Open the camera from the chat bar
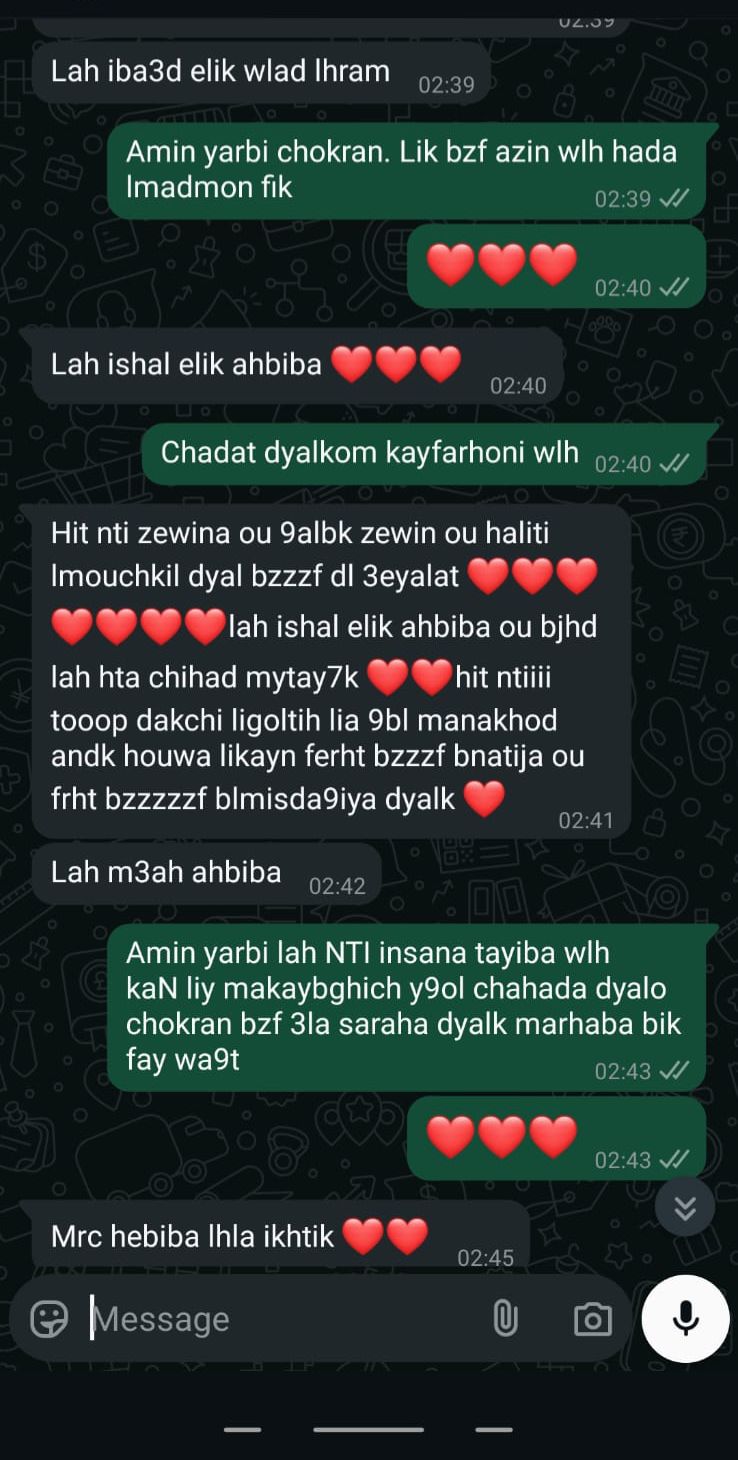 tap(593, 1319)
